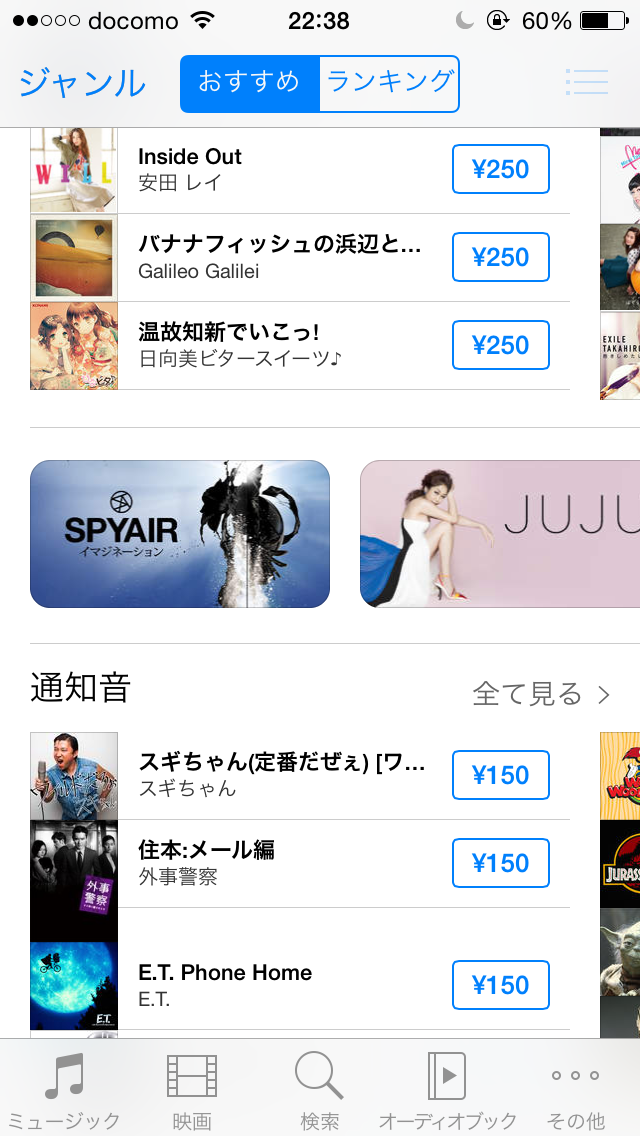Buy 温故知新でいこっ! for ¥250
Viewport: 640px width, 1136px height.
point(500,345)
